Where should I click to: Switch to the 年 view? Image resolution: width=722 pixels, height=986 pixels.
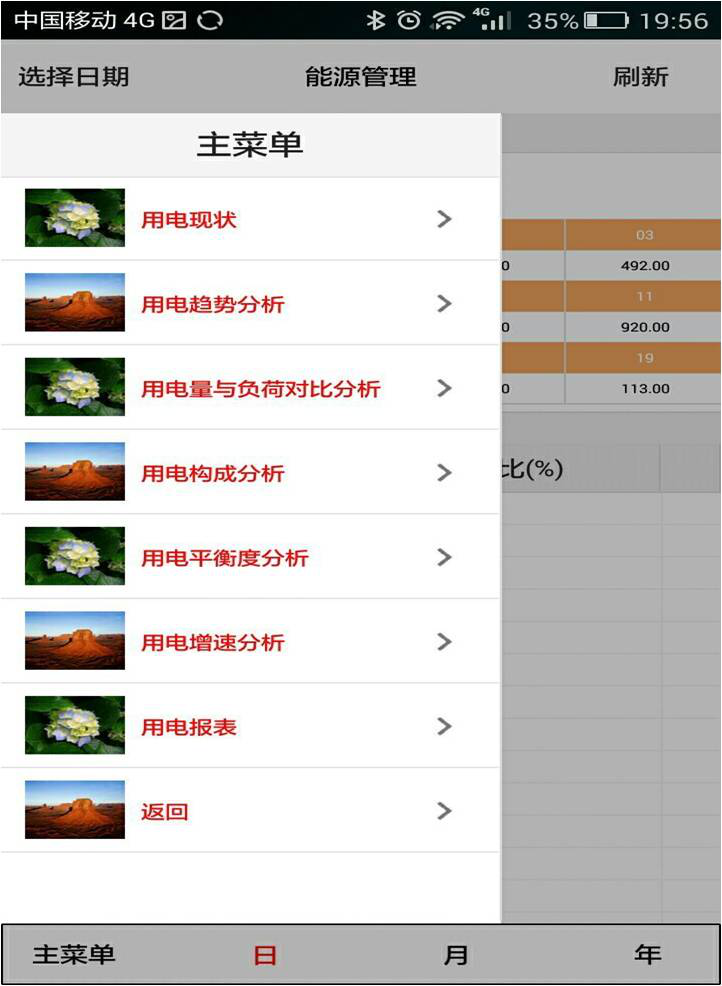pyautogui.click(x=647, y=955)
